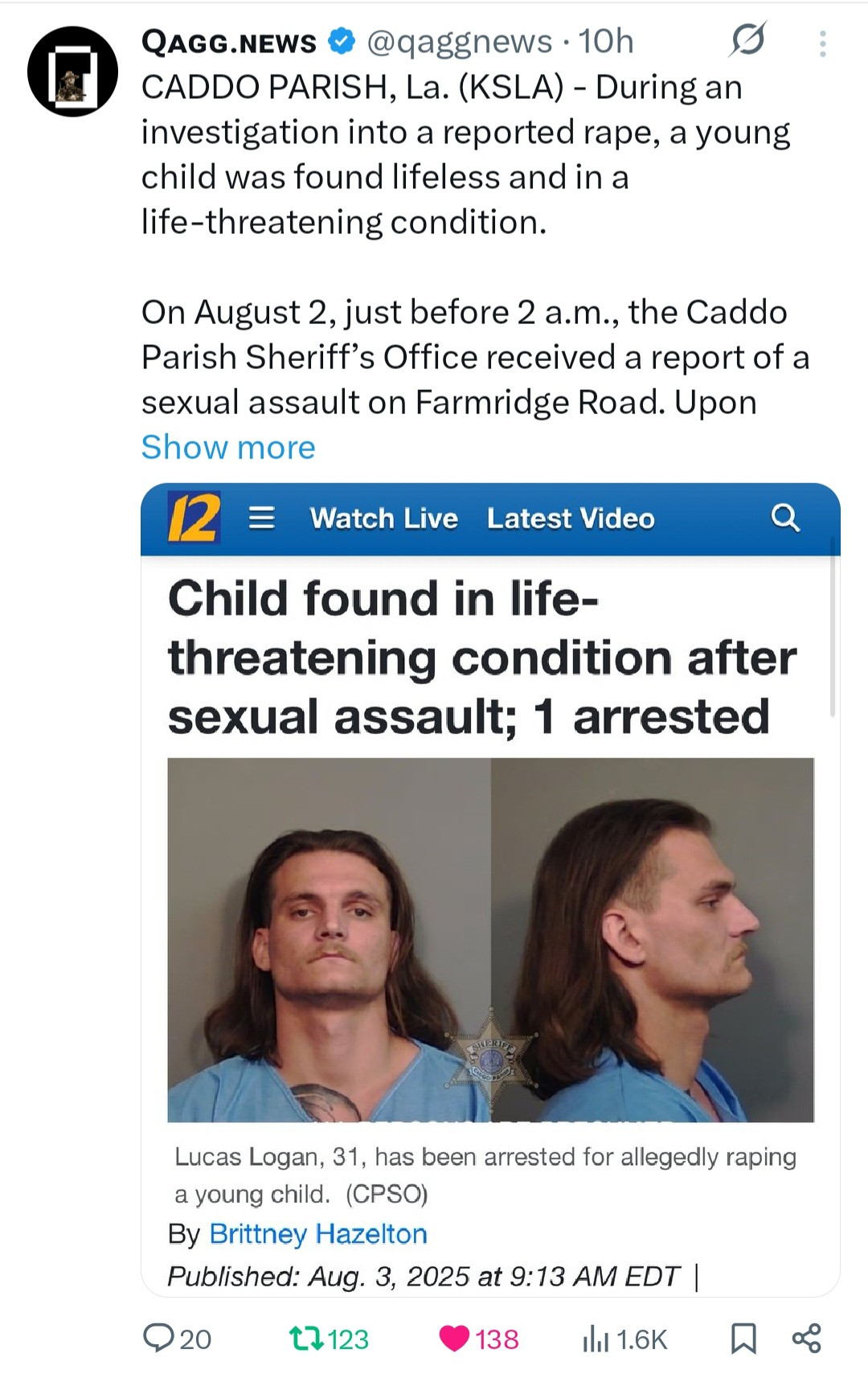
Task: Open Qagg.News profile avatar
Action: (x=72, y=72)
